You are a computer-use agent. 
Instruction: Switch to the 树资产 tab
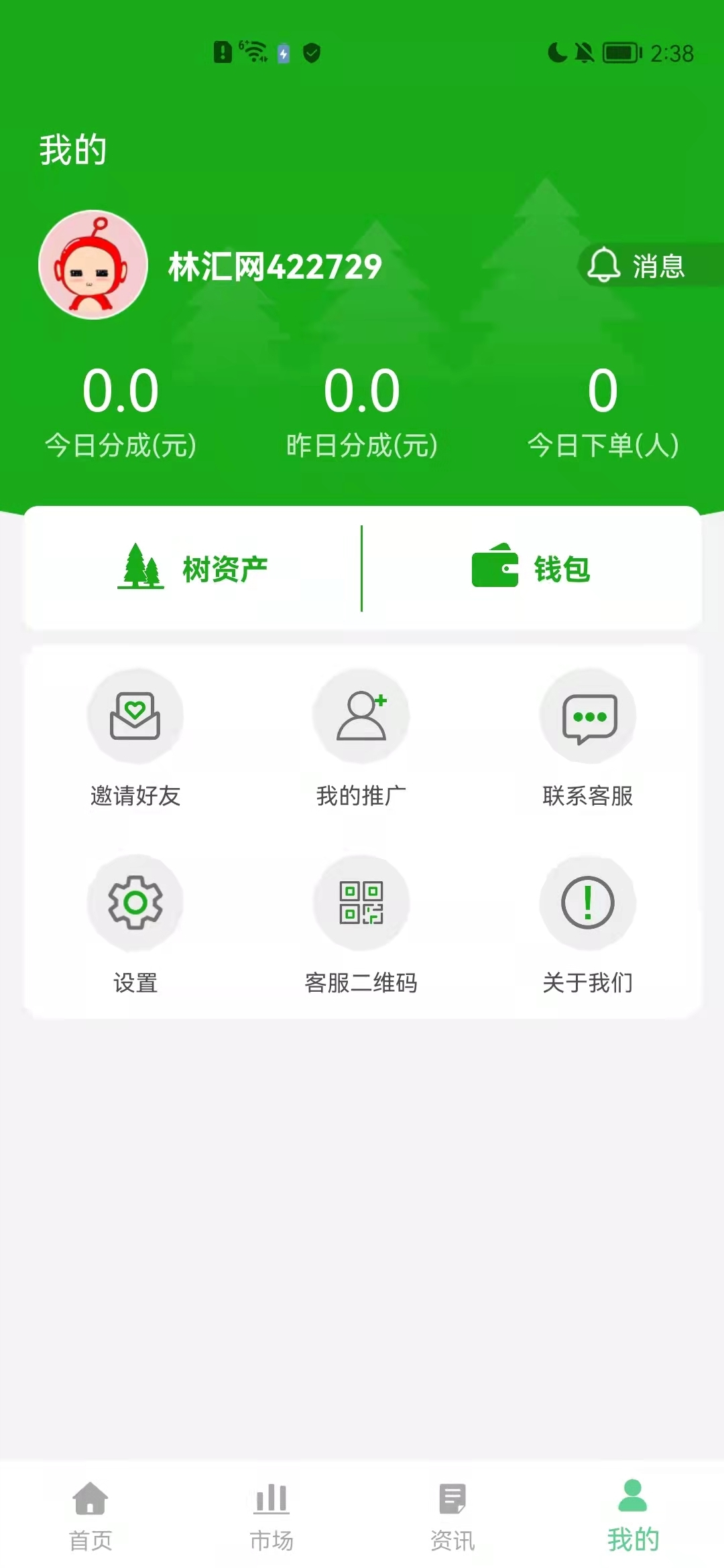[x=194, y=569]
